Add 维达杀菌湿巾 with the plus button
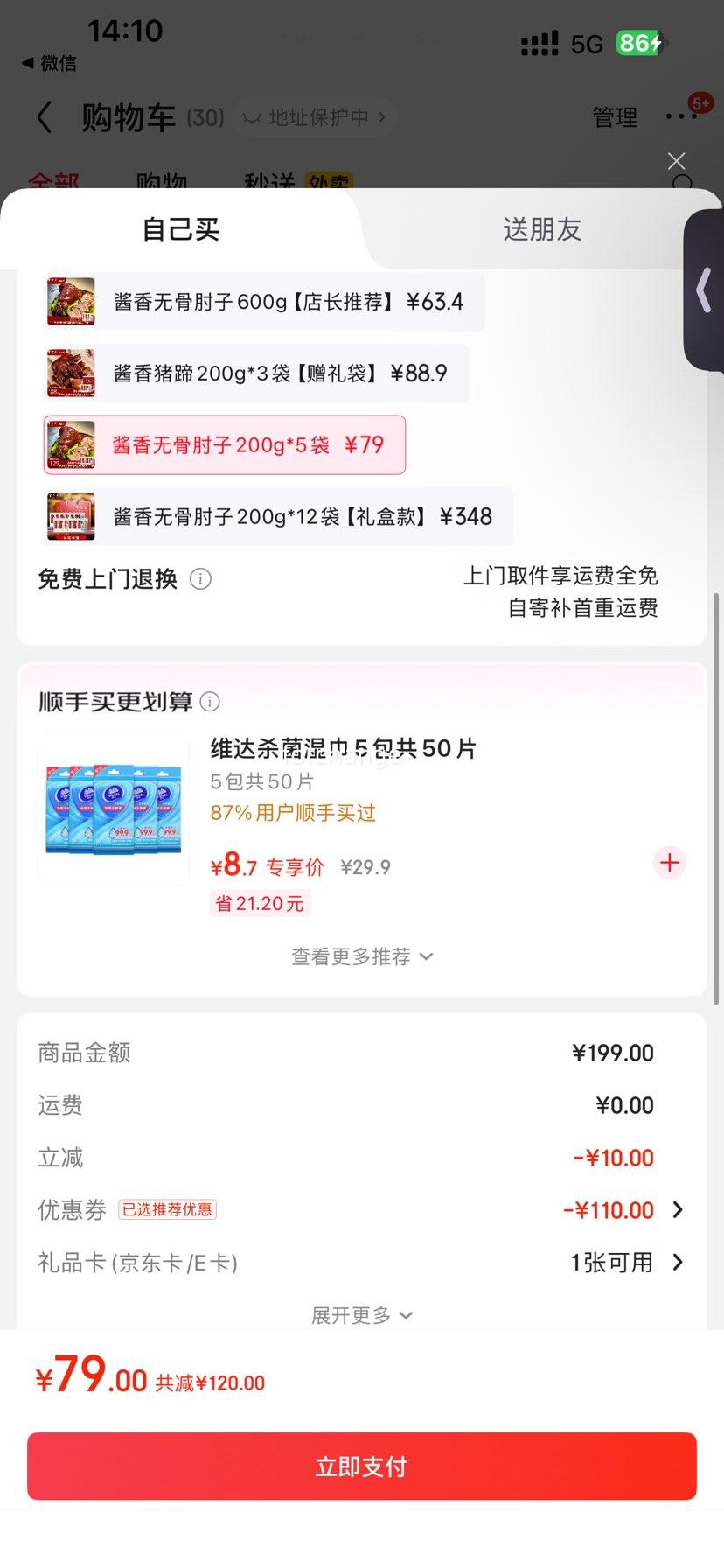Image resolution: width=724 pixels, height=1568 pixels. pyautogui.click(x=670, y=863)
